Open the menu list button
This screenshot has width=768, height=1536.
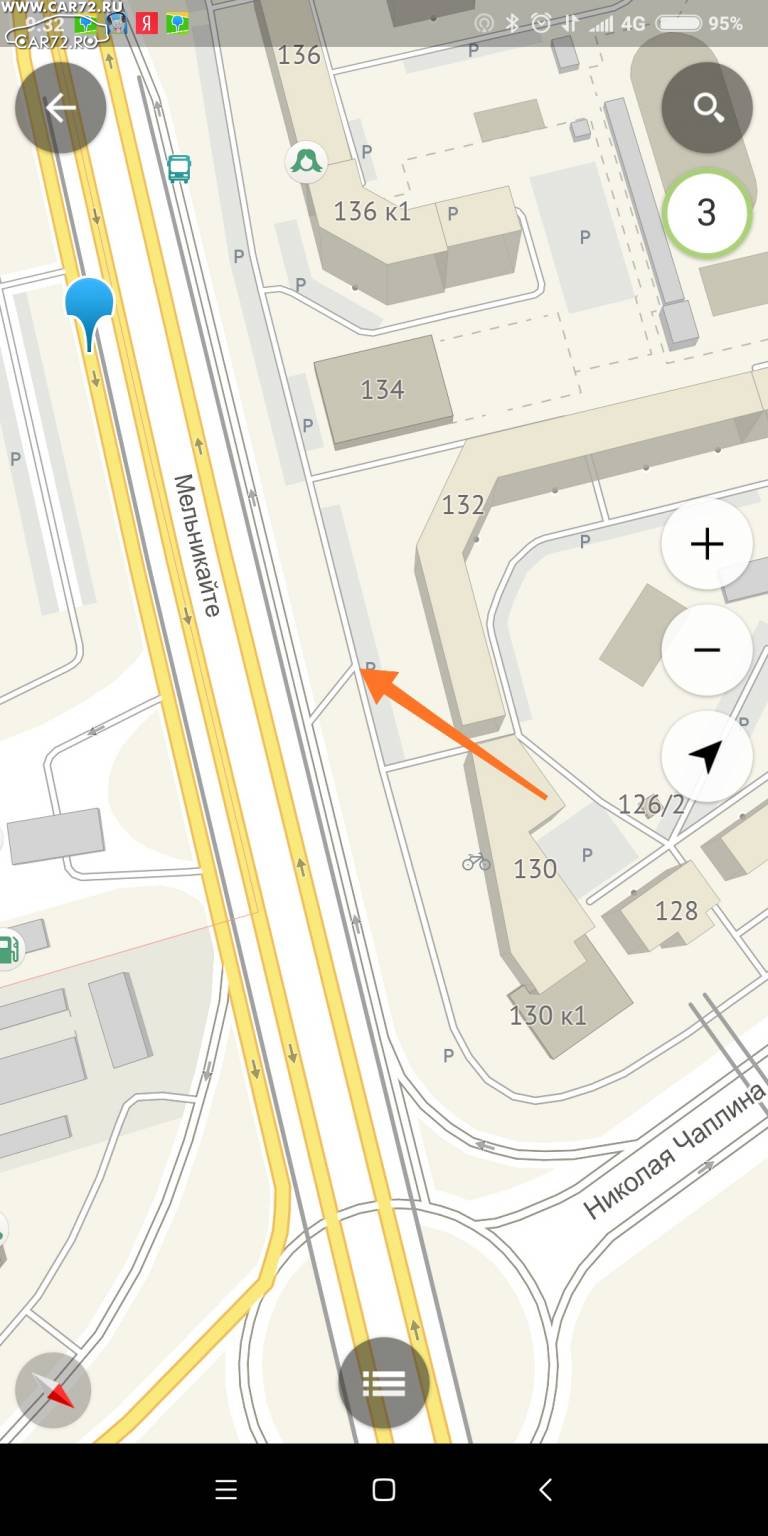(384, 1383)
